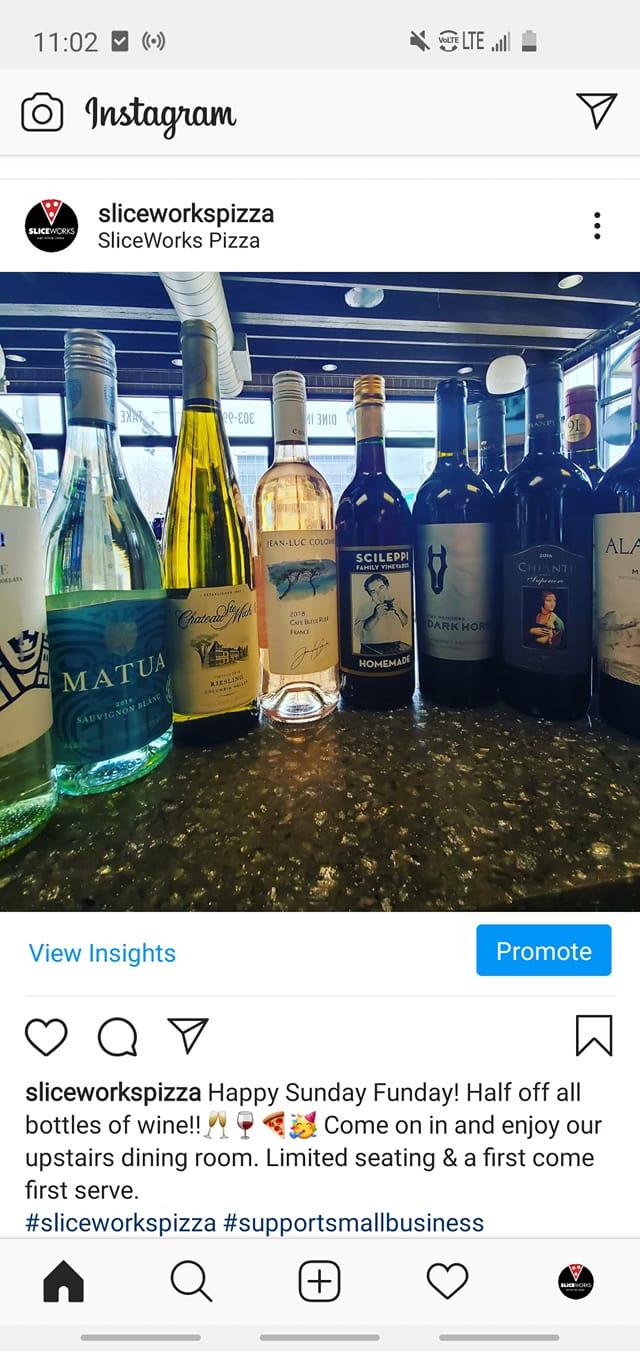Open the camera from the top bar
The image size is (640, 1351).
pos(42,112)
